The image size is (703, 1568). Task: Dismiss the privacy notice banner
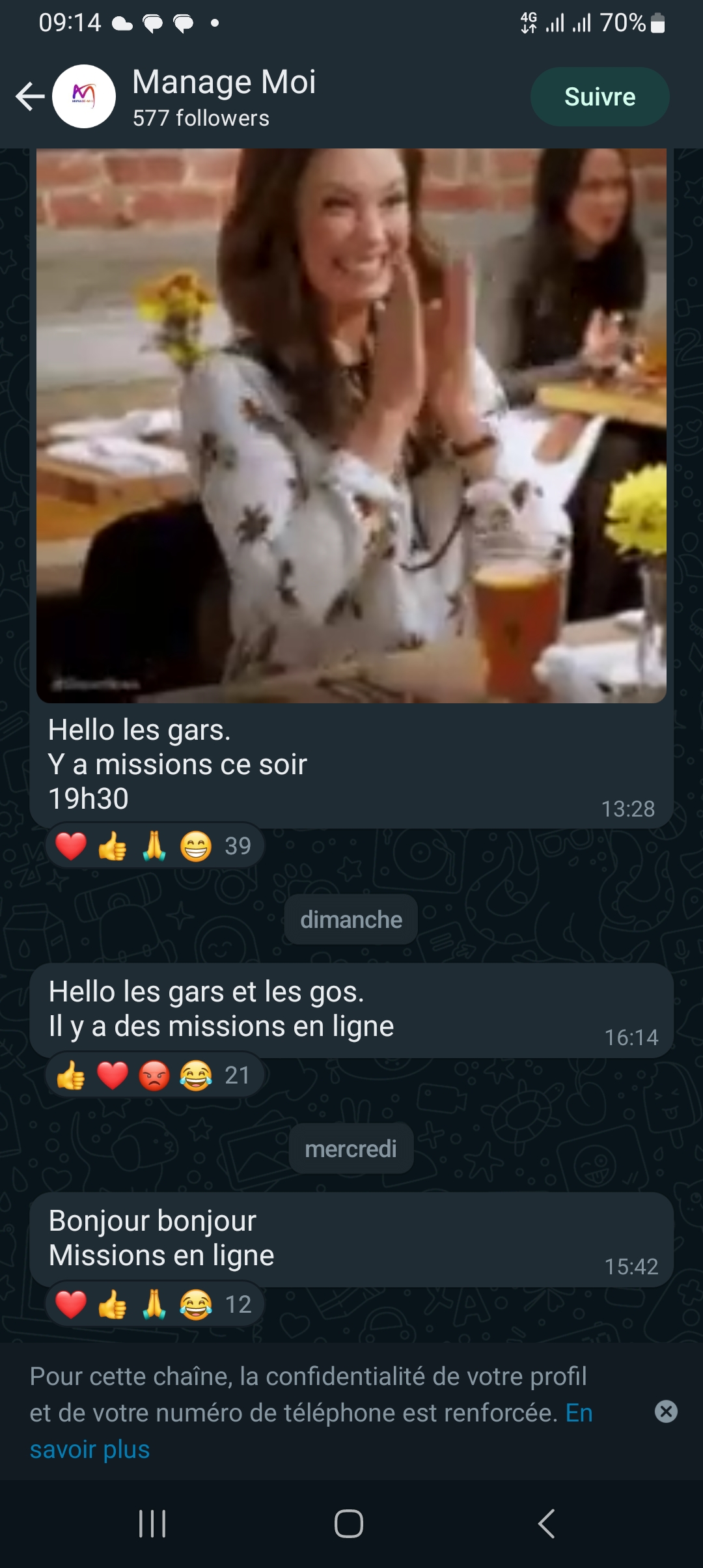[666, 1412]
